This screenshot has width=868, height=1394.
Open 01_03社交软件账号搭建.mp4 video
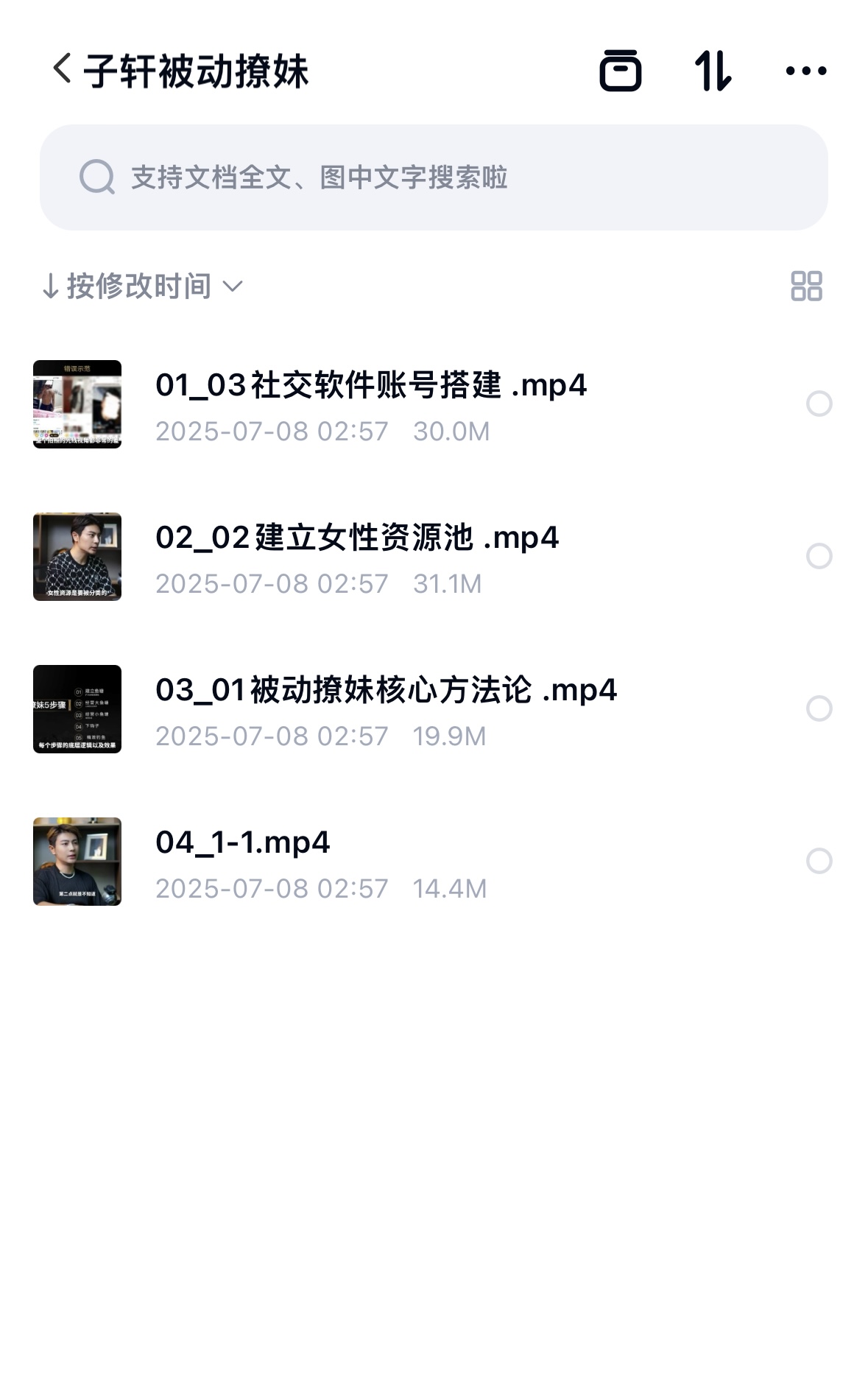[x=371, y=385]
